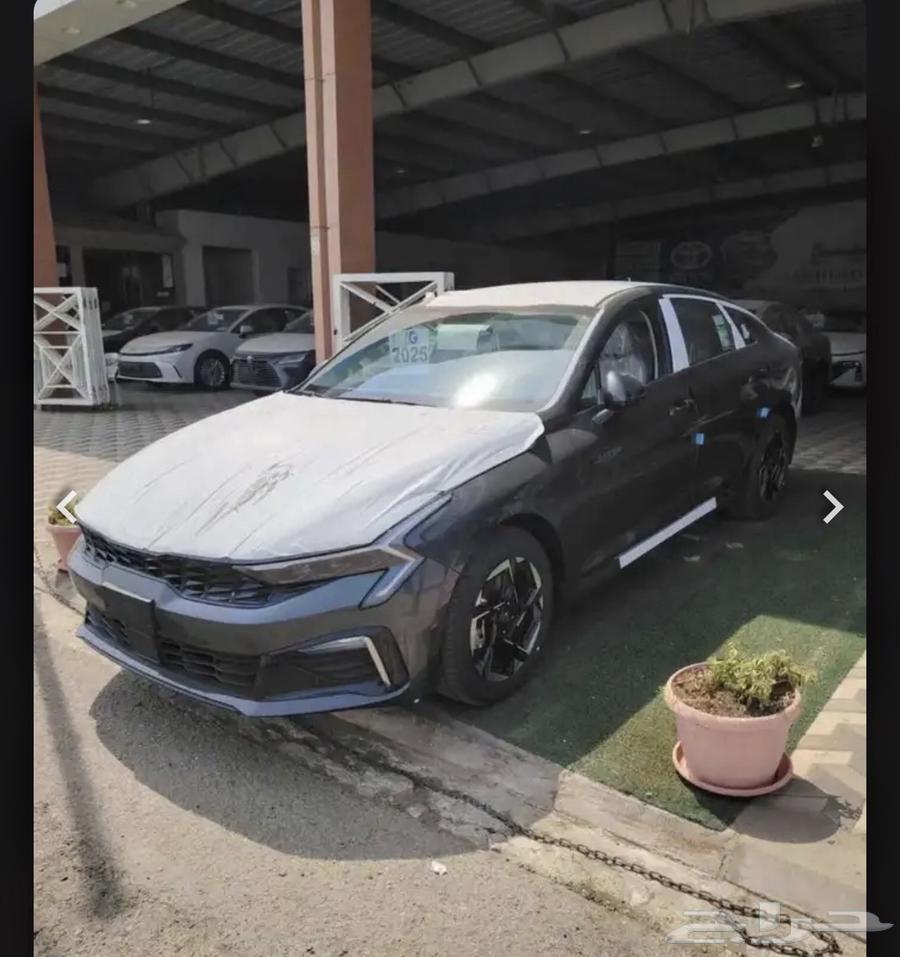The height and width of the screenshot is (957, 900).
Task: Go to the next car photo
Action: point(832,507)
